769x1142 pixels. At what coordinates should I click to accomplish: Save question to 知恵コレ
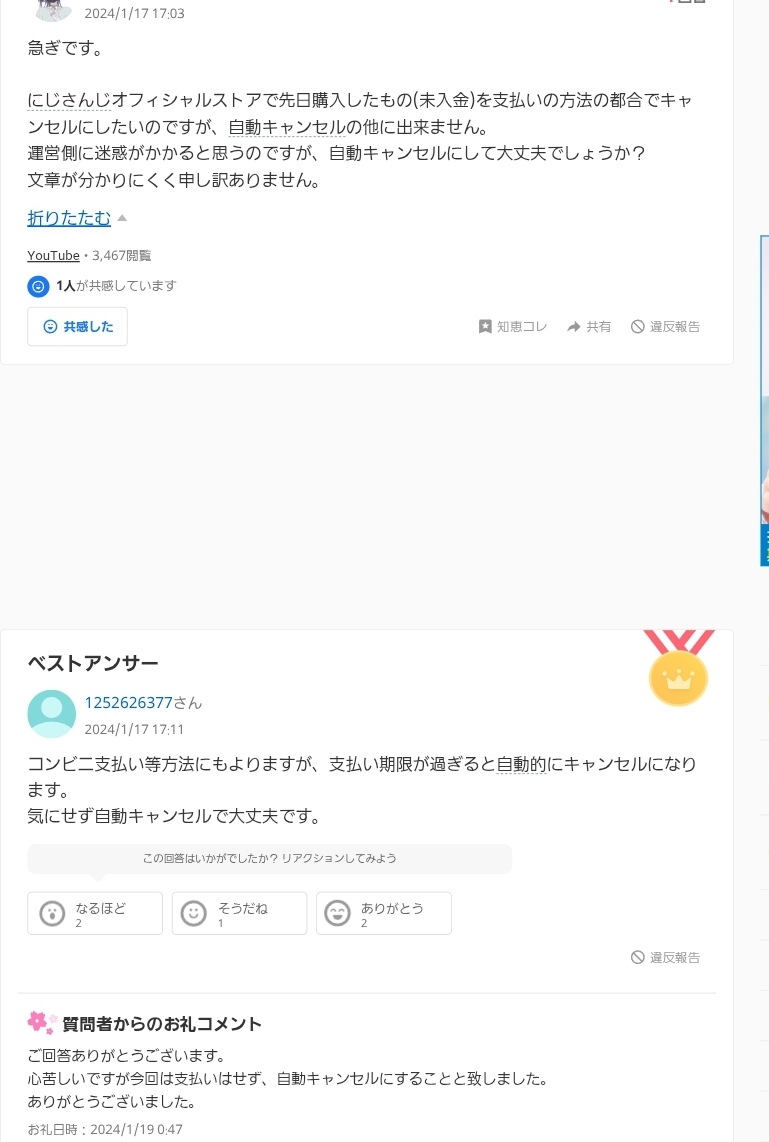coord(513,327)
